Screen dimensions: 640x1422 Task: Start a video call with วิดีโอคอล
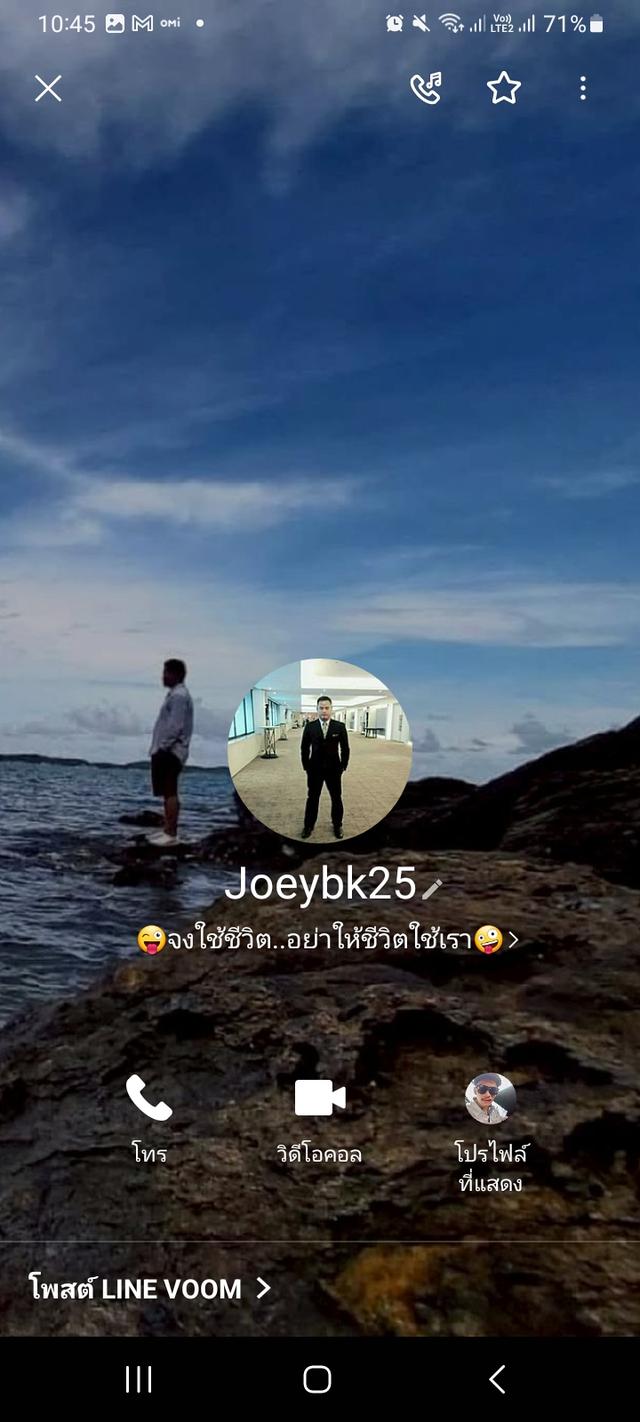tap(319, 1118)
